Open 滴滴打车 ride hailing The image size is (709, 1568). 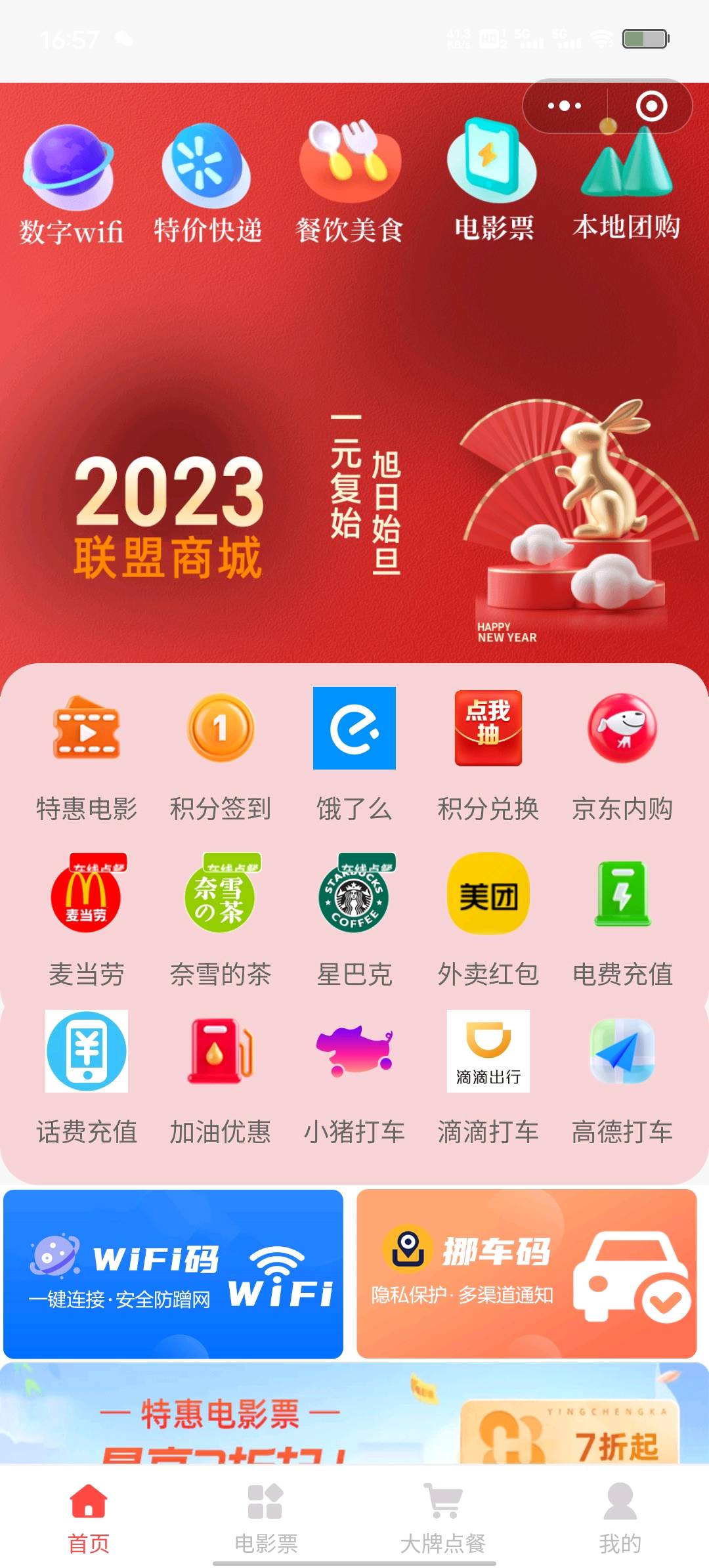pos(488,1077)
